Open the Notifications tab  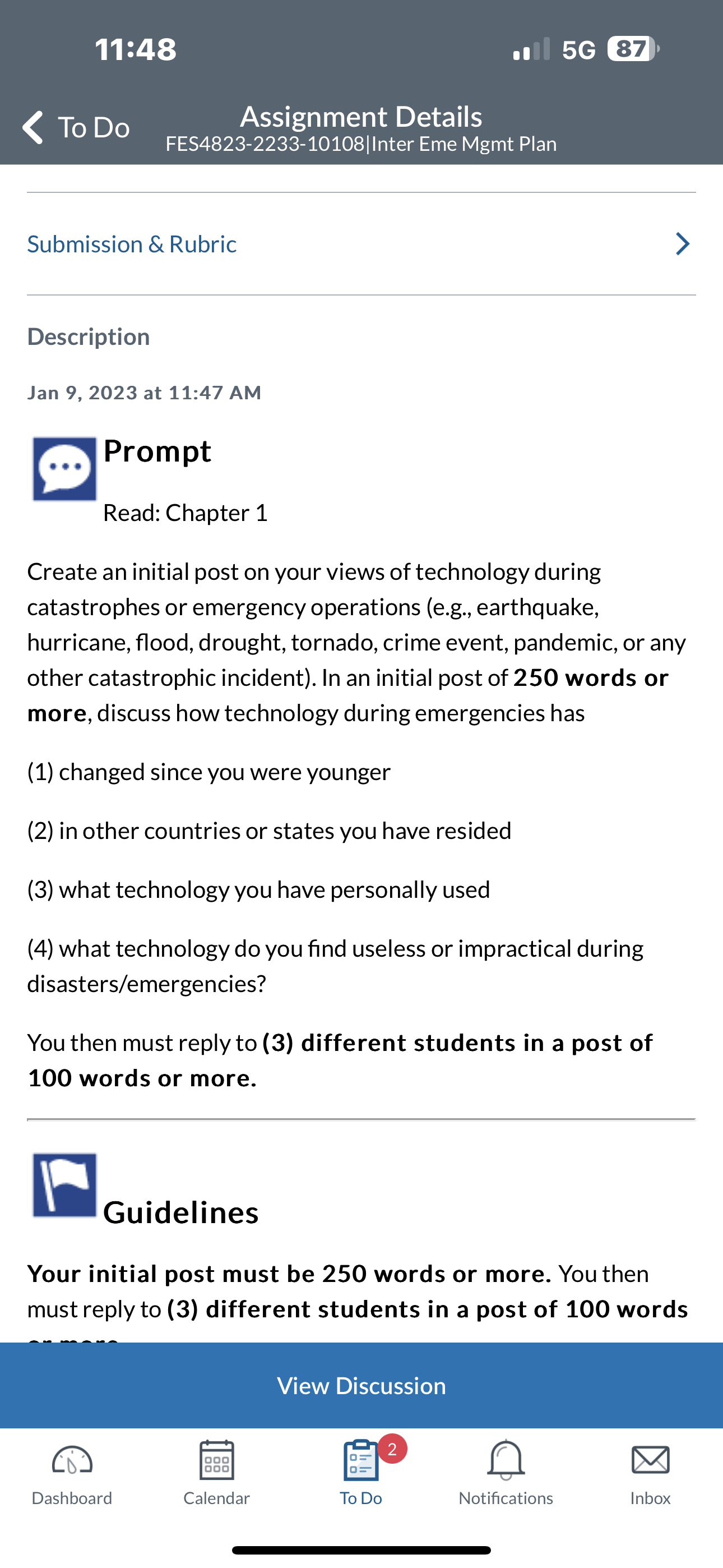point(506,1473)
